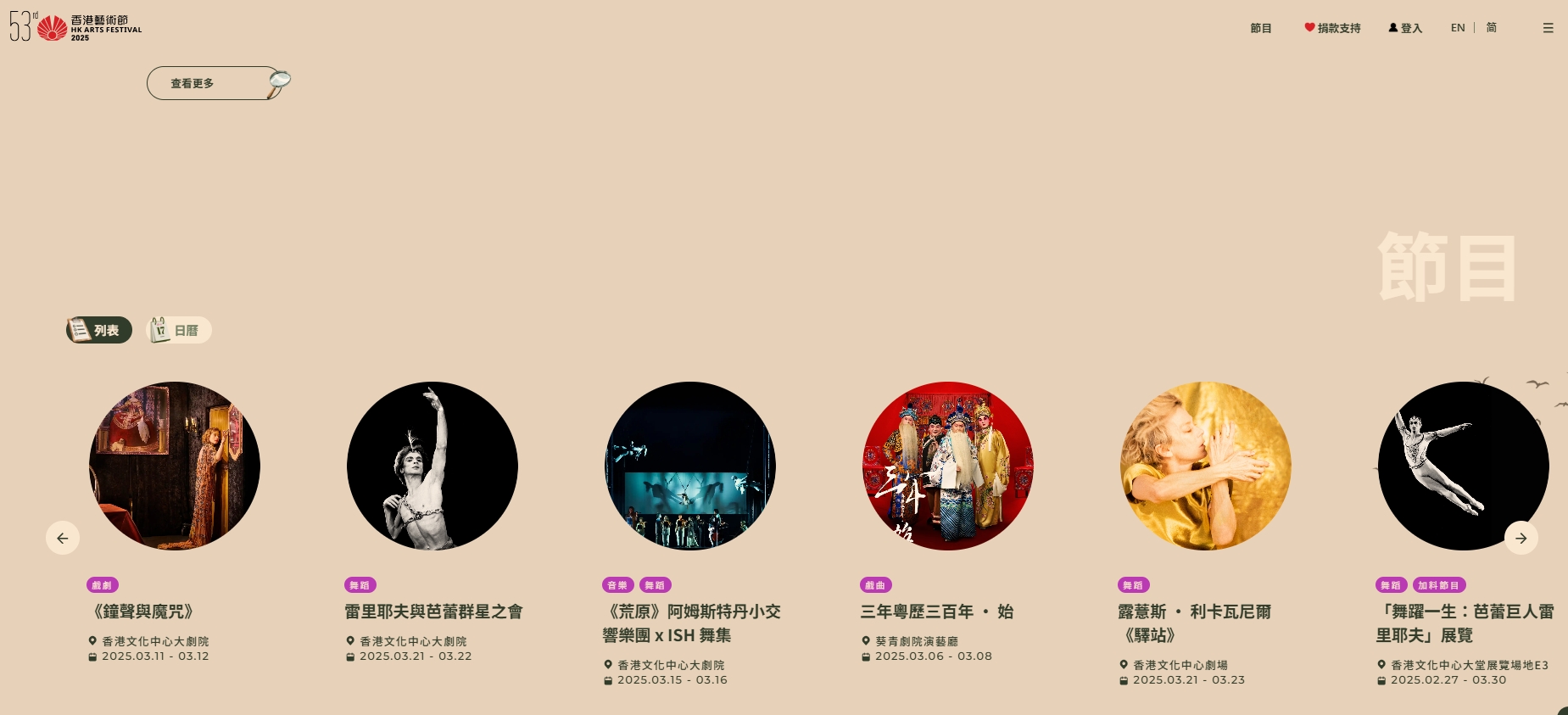Open 《鐘聲與魔咒》 programme card

click(x=175, y=466)
